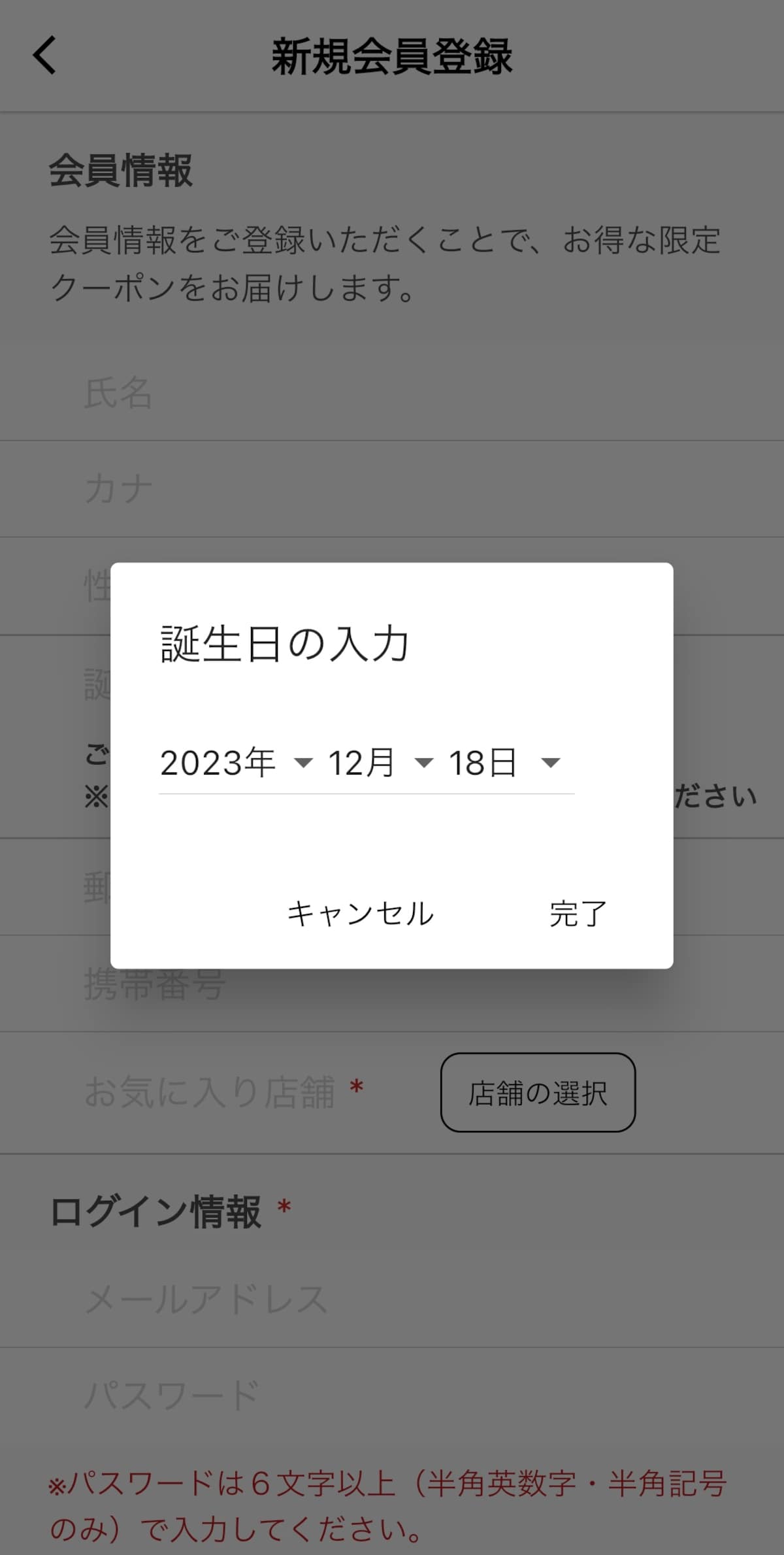The height and width of the screenshot is (1555, 784).
Task: Tap the day selector disclosure triangle
Action: (551, 762)
